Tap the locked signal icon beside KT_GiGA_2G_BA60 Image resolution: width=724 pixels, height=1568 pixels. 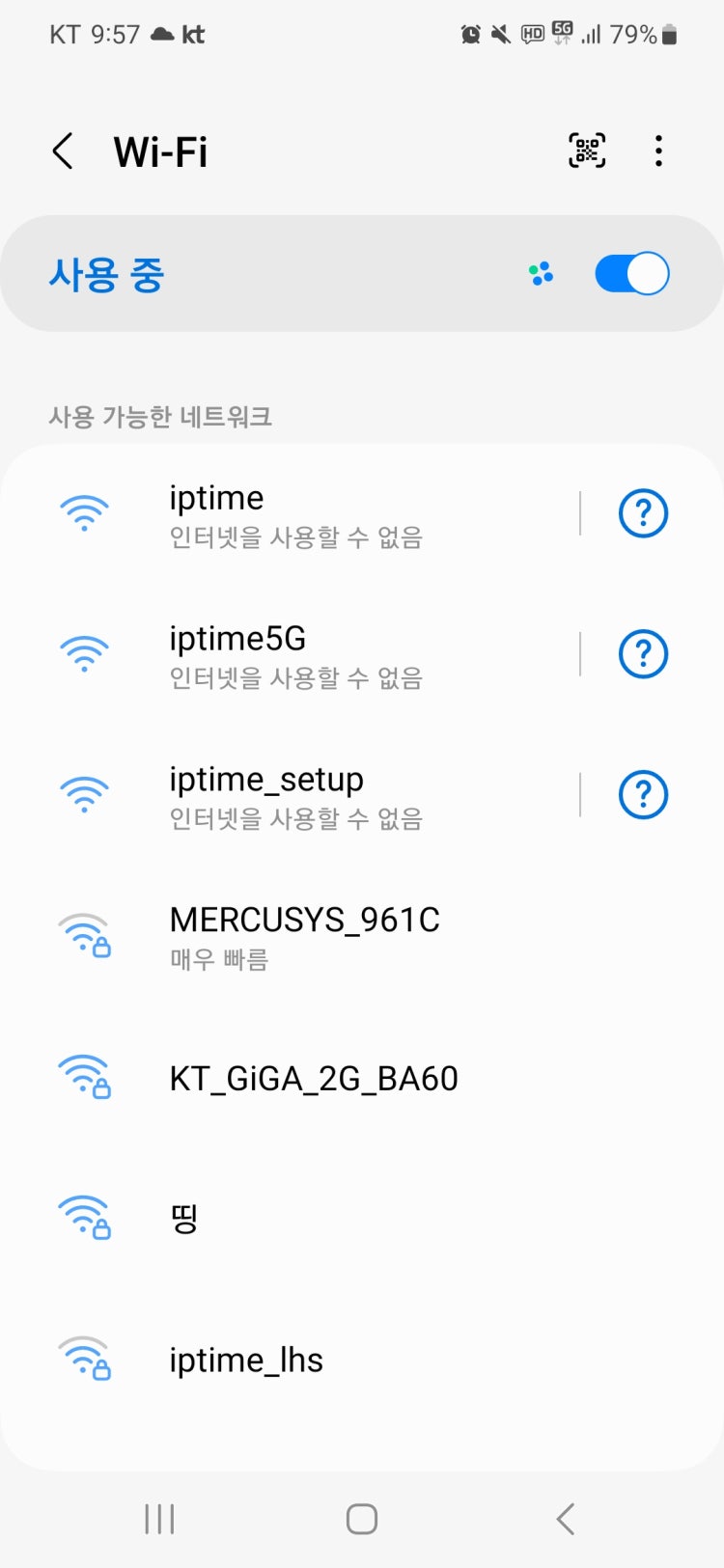click(x=85, y=1078)
